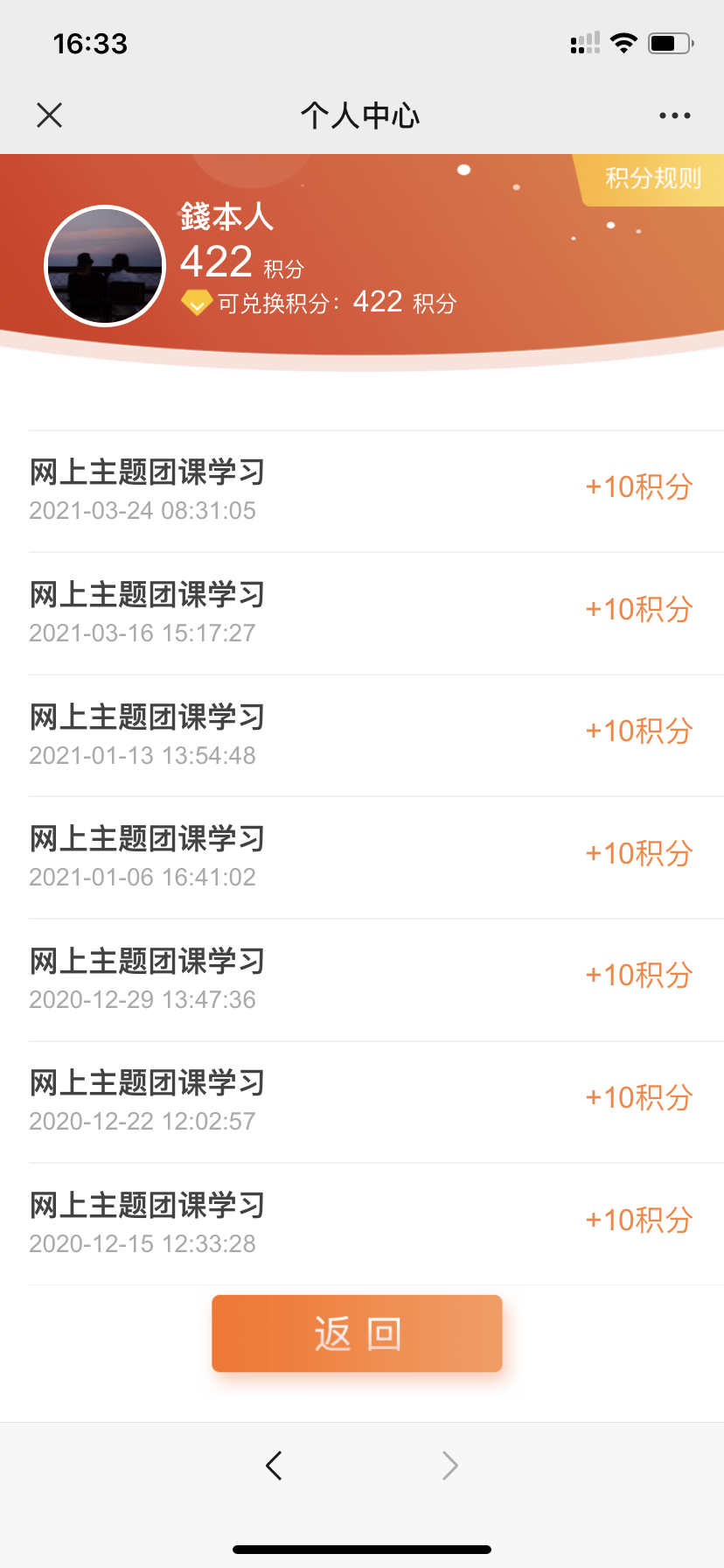Open the profile avatar photo

pos(105,266)
